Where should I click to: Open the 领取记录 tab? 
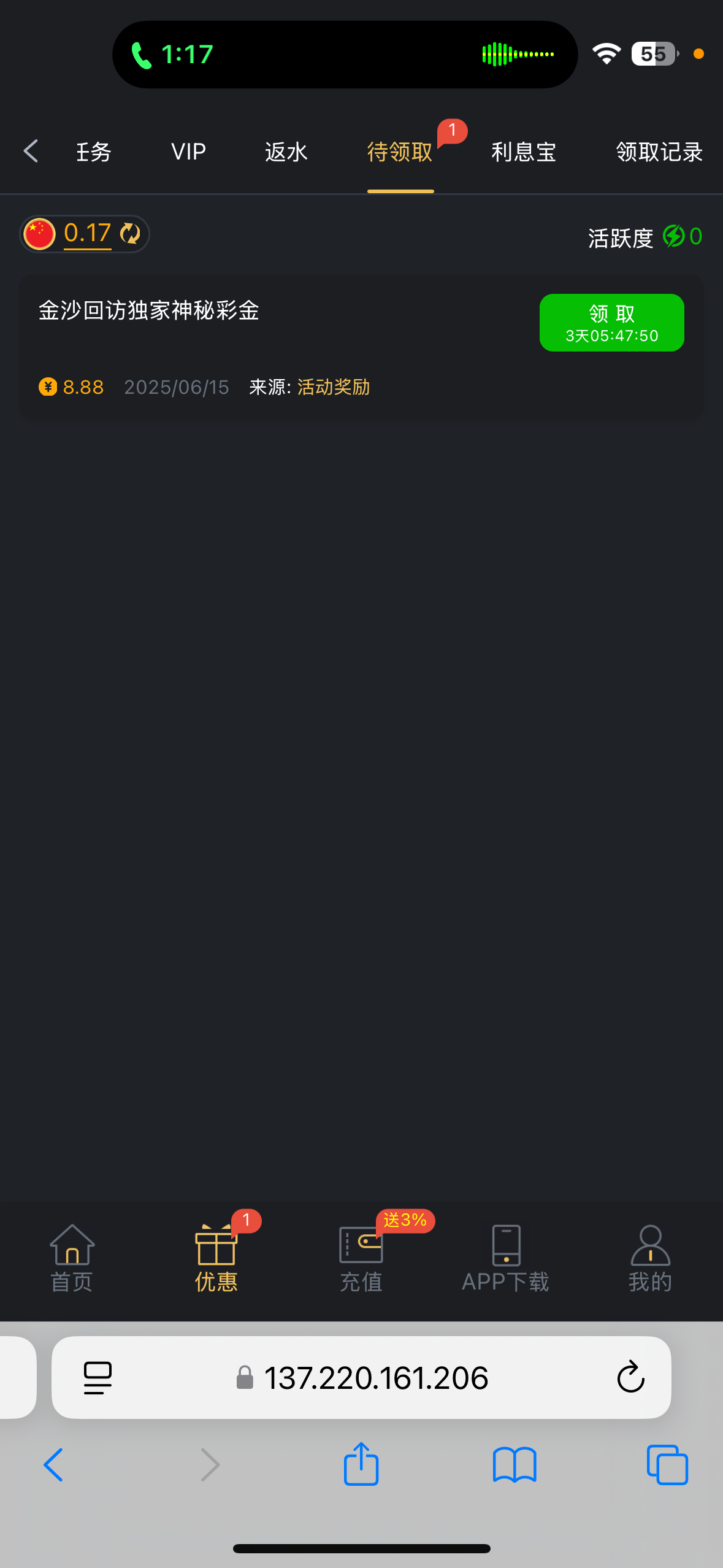click(x=659, y=152)
